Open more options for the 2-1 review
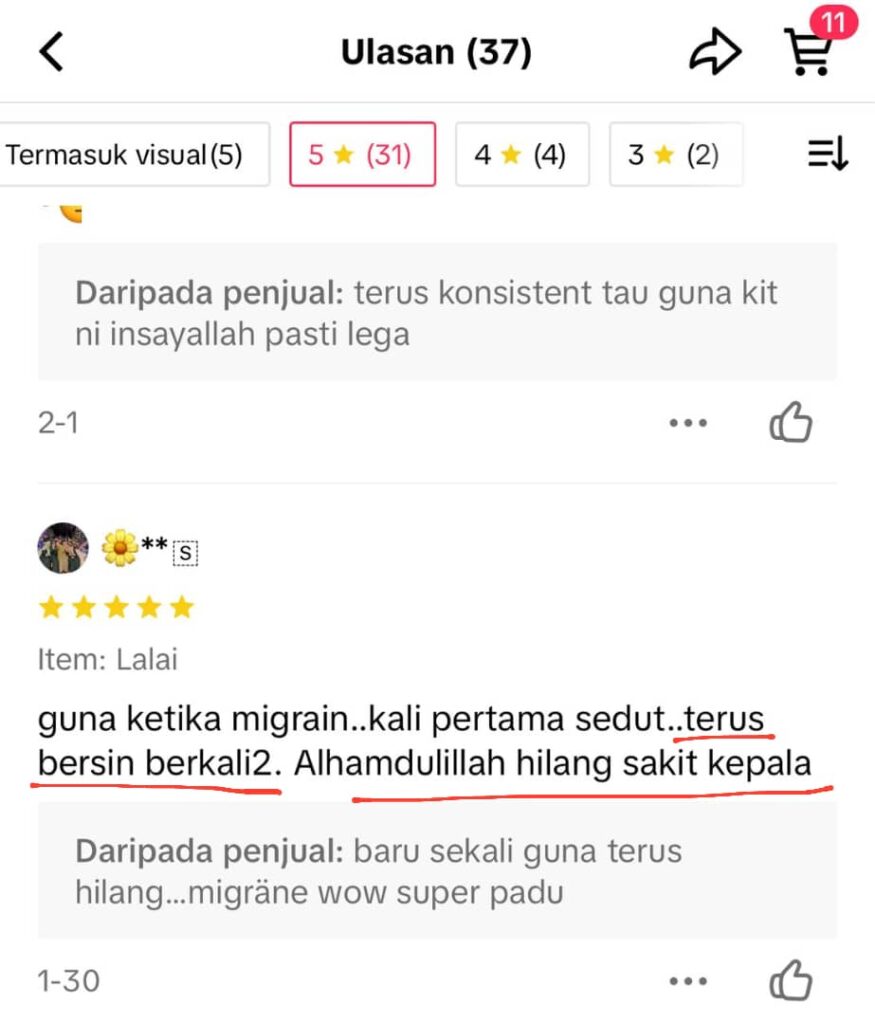Image resolution: width=875 pixels, height=1024 pixels. (688, 424)
